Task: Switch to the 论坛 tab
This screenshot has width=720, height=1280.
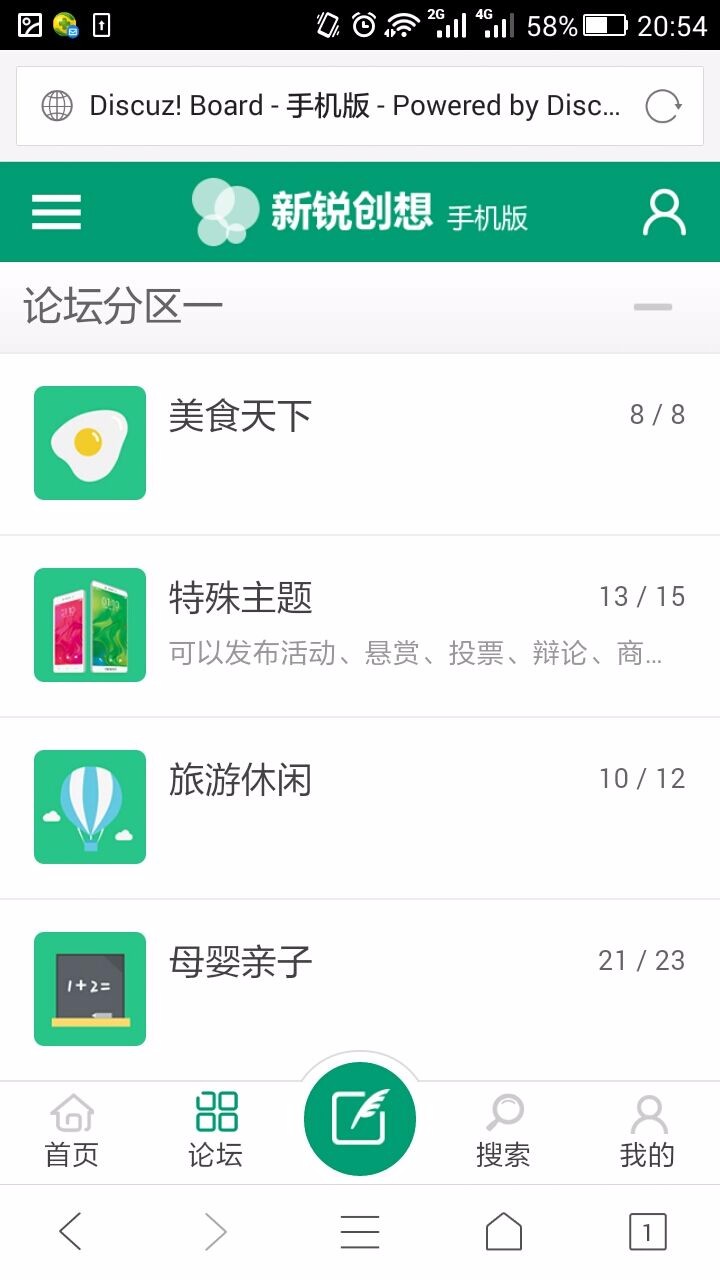Action: click(216, 1133)
